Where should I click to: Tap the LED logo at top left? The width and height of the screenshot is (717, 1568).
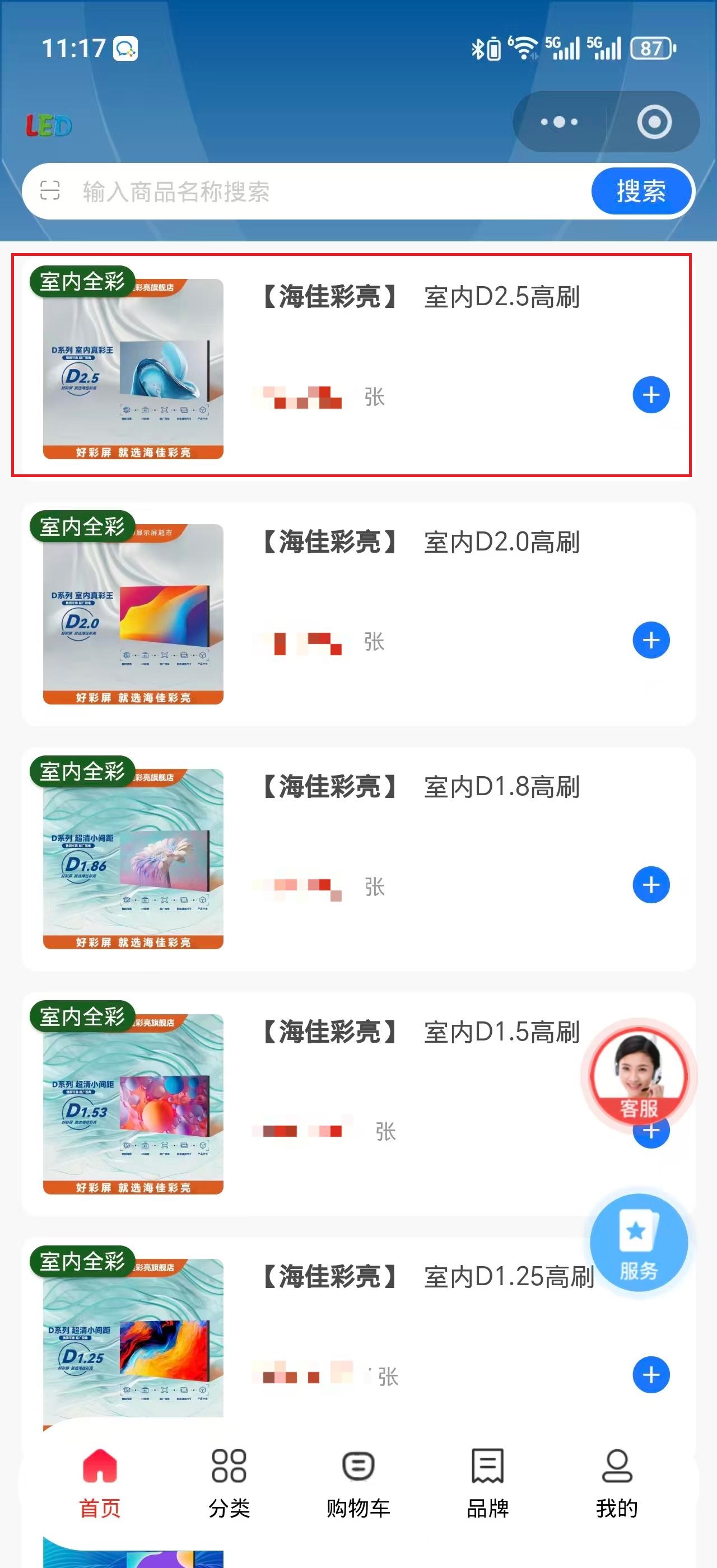coord(50,124)
